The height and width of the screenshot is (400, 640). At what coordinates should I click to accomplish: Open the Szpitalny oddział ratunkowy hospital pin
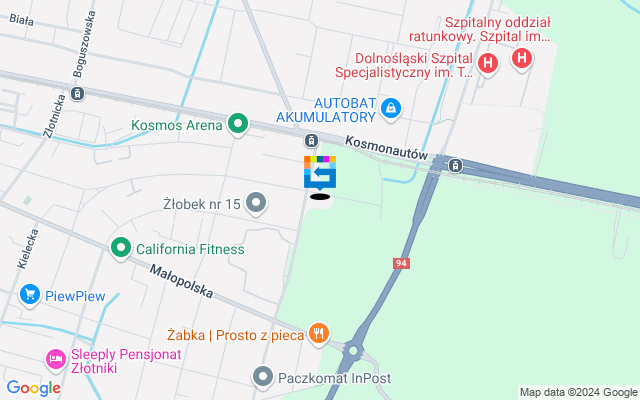[x=521, y=59]
